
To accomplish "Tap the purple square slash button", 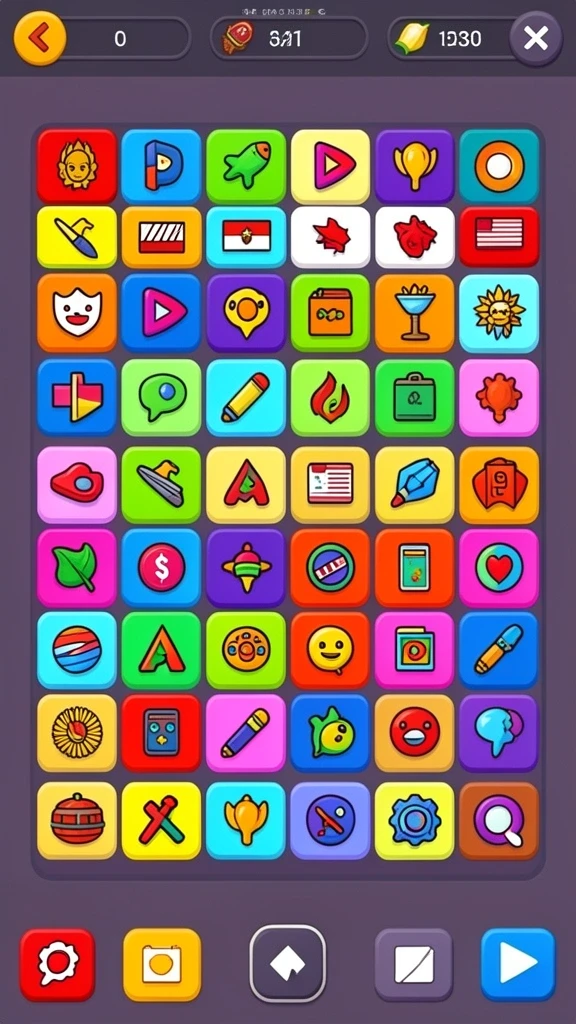I will [x=413, y=965].
